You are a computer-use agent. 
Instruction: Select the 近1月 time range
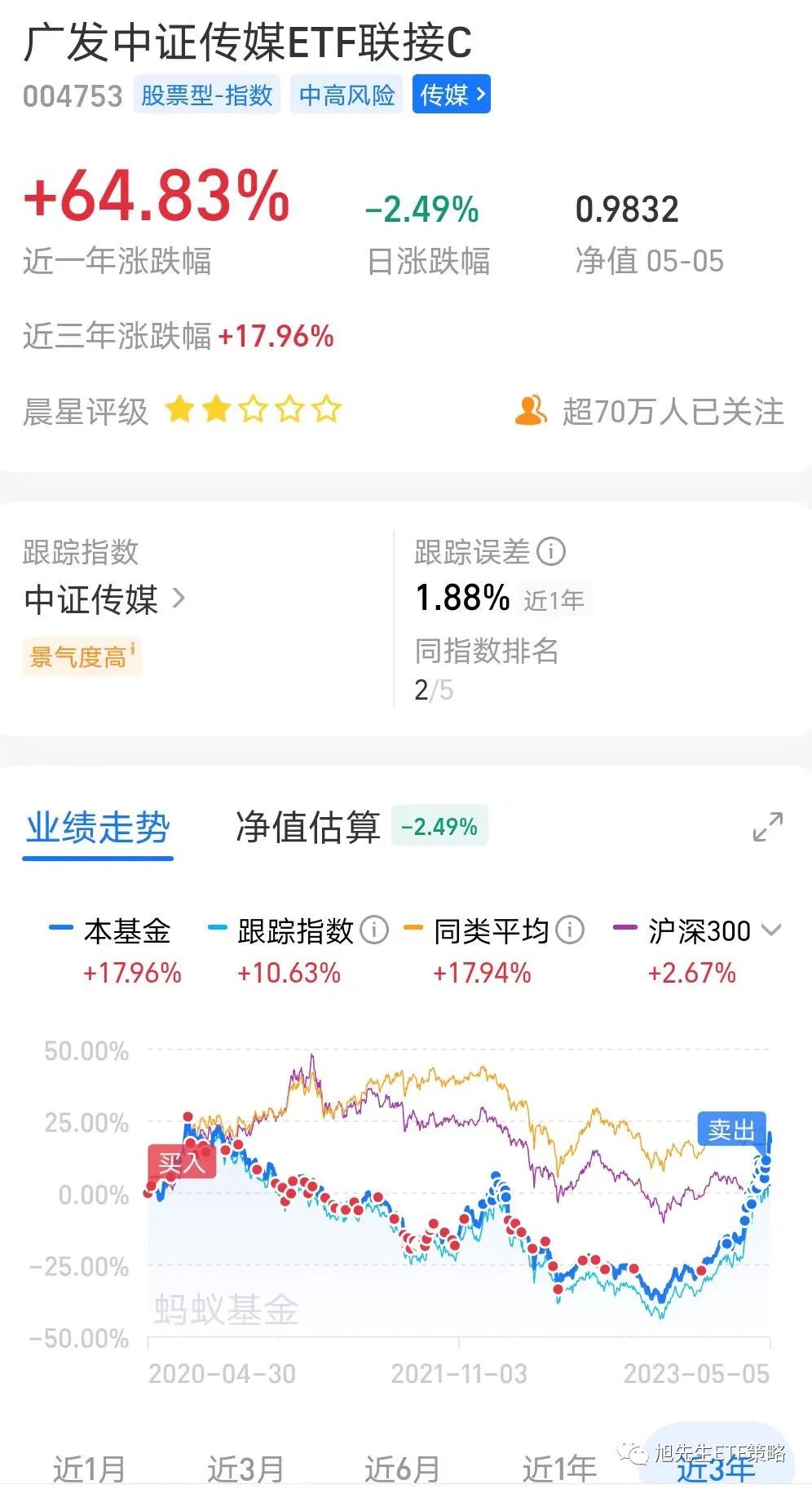(x=89, y=1469)
